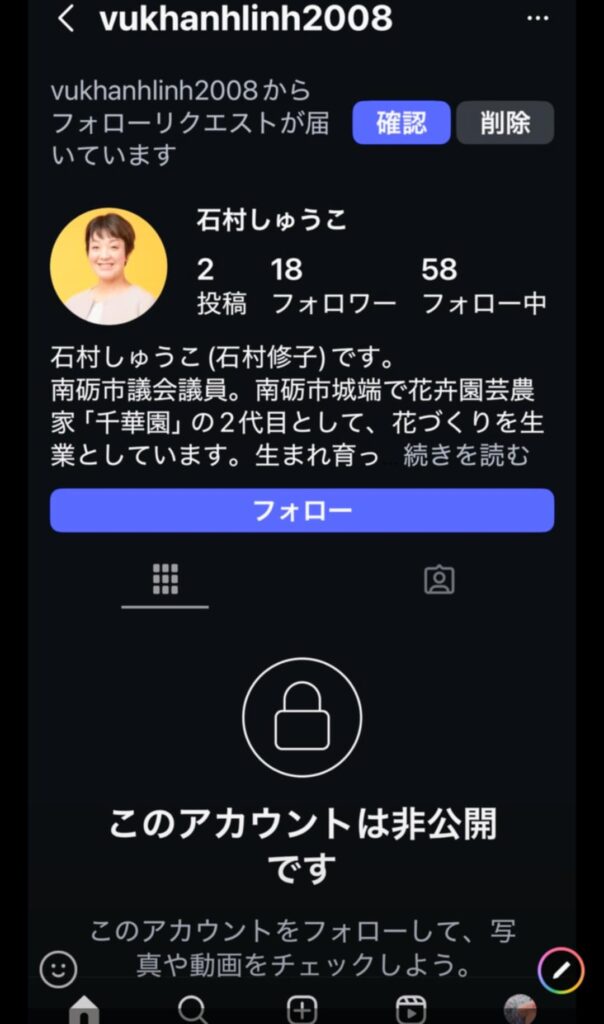Expand the bio with 続きを読む
This screenshot has width=604, height=1024.
click(466, 456)
